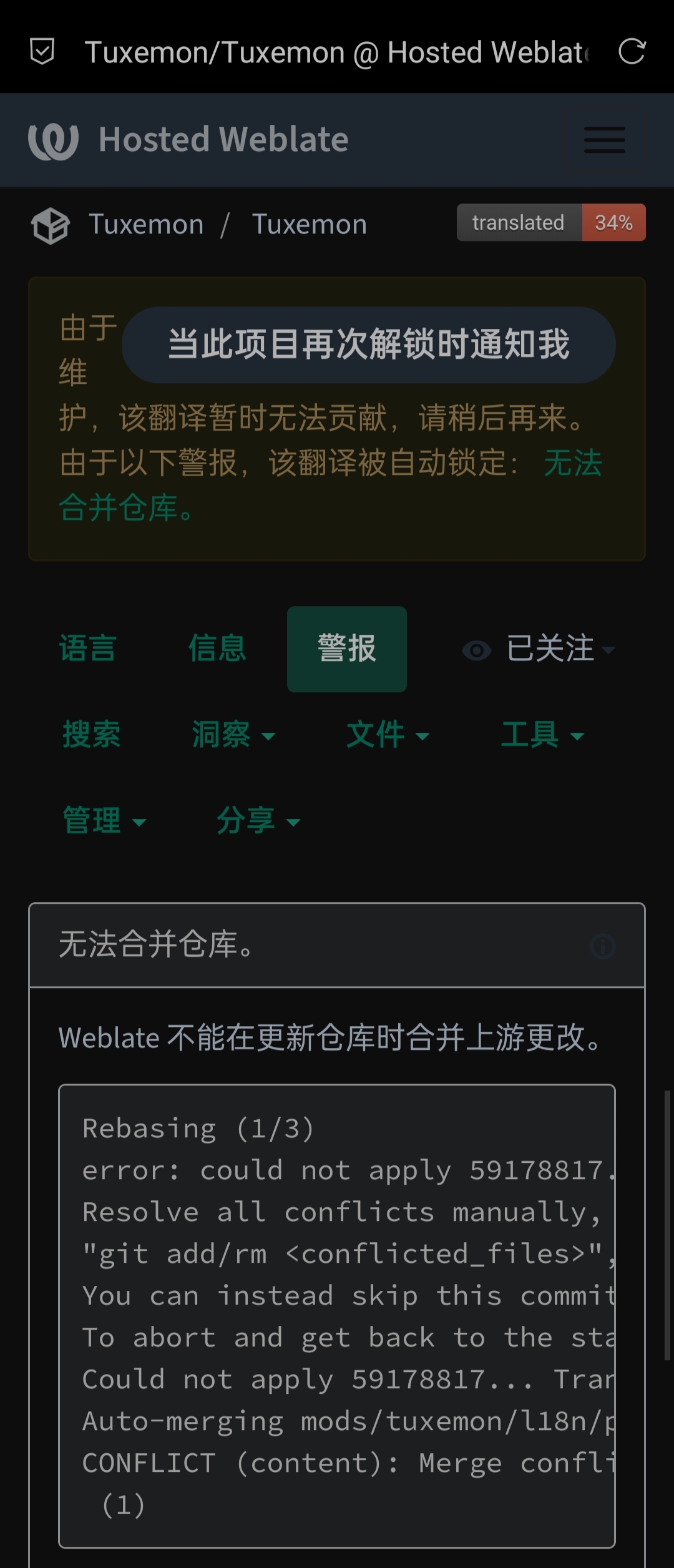Expand the 分享 dropdown menu
The height and width of the screenshot is (1568, 674).
(x=258, y=821)
